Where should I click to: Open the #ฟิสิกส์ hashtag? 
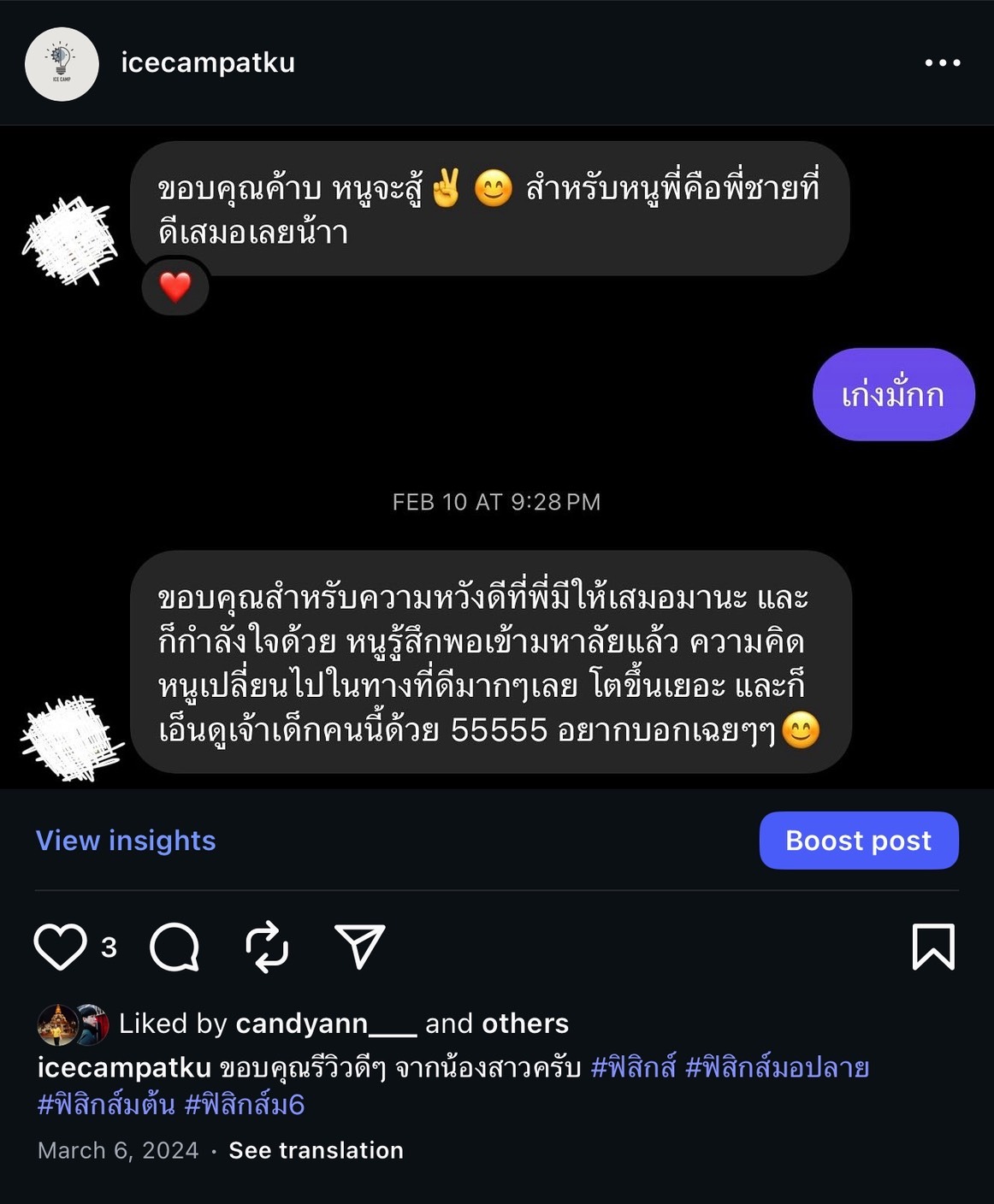633,1068
